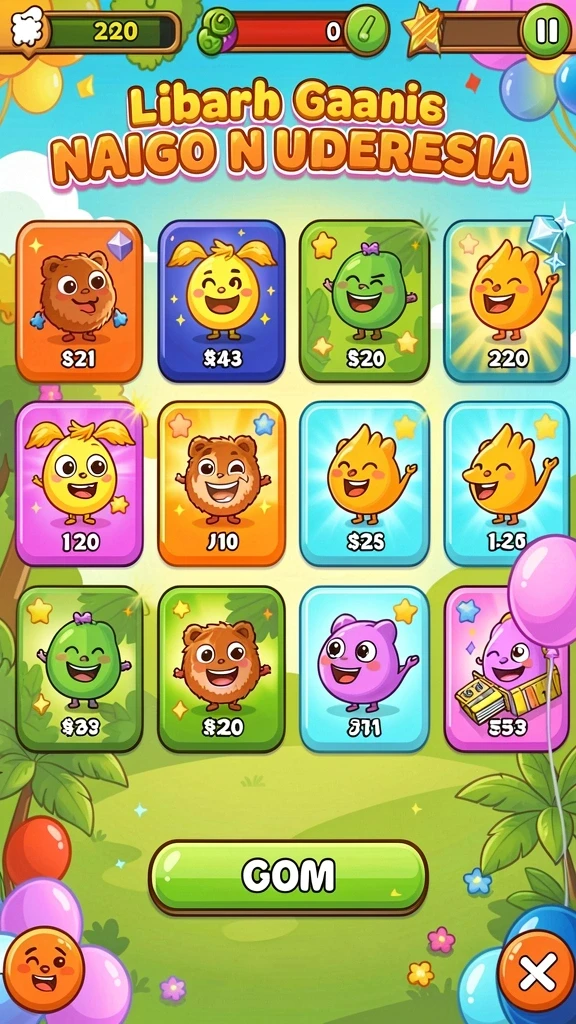Screen dimensions: 576x1024
Task: Tap the green GOM button
Action: 288,876
